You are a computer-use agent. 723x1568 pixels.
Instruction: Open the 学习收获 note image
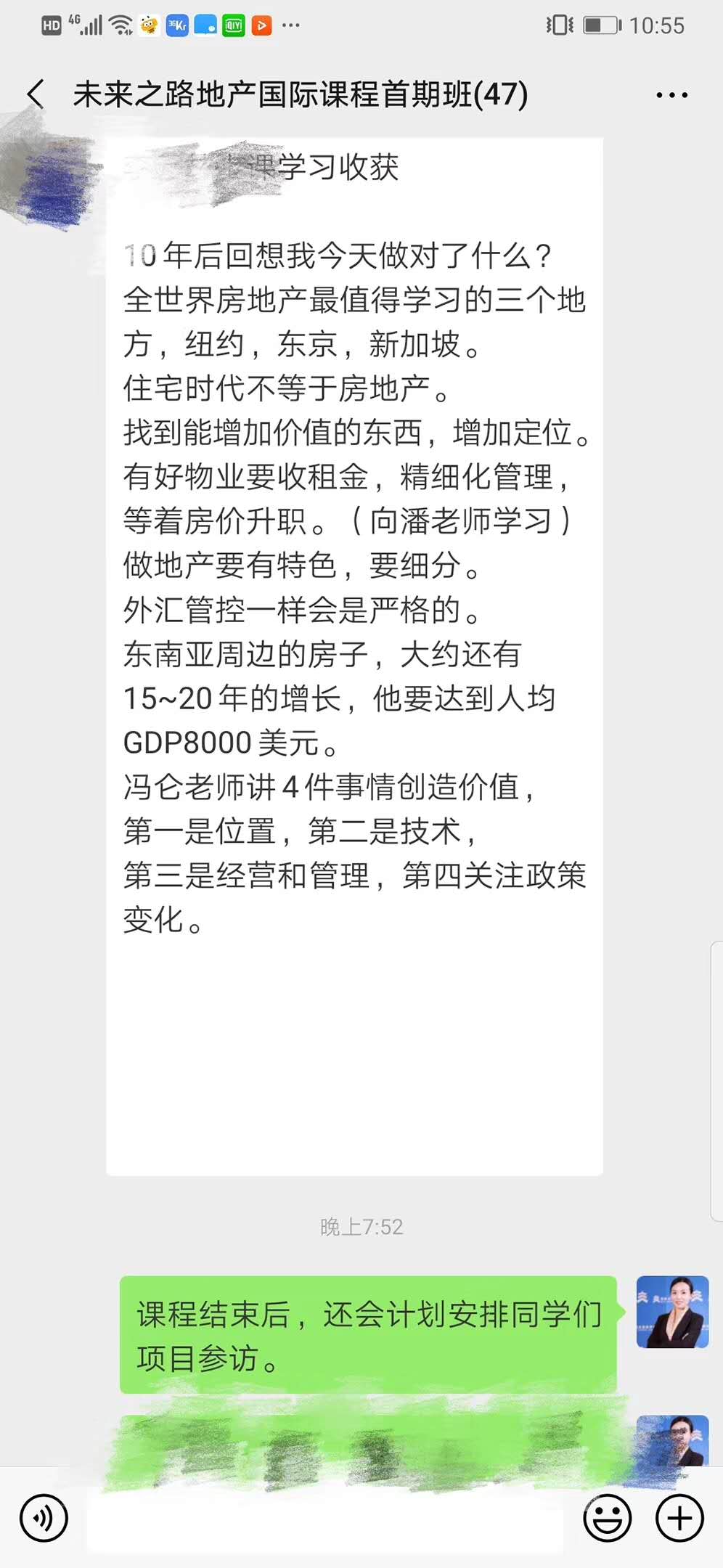point(354,656)
